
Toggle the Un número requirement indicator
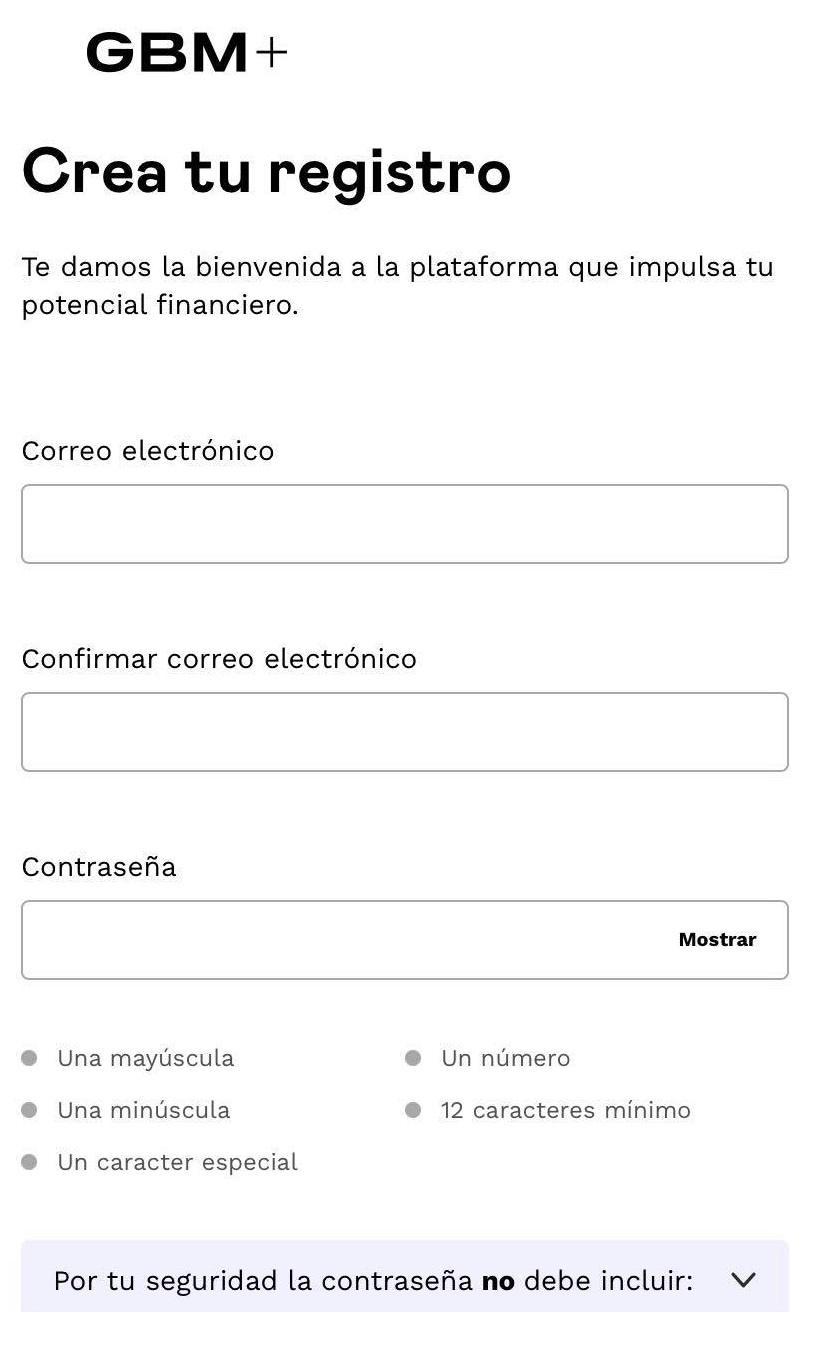point(413,1057)
